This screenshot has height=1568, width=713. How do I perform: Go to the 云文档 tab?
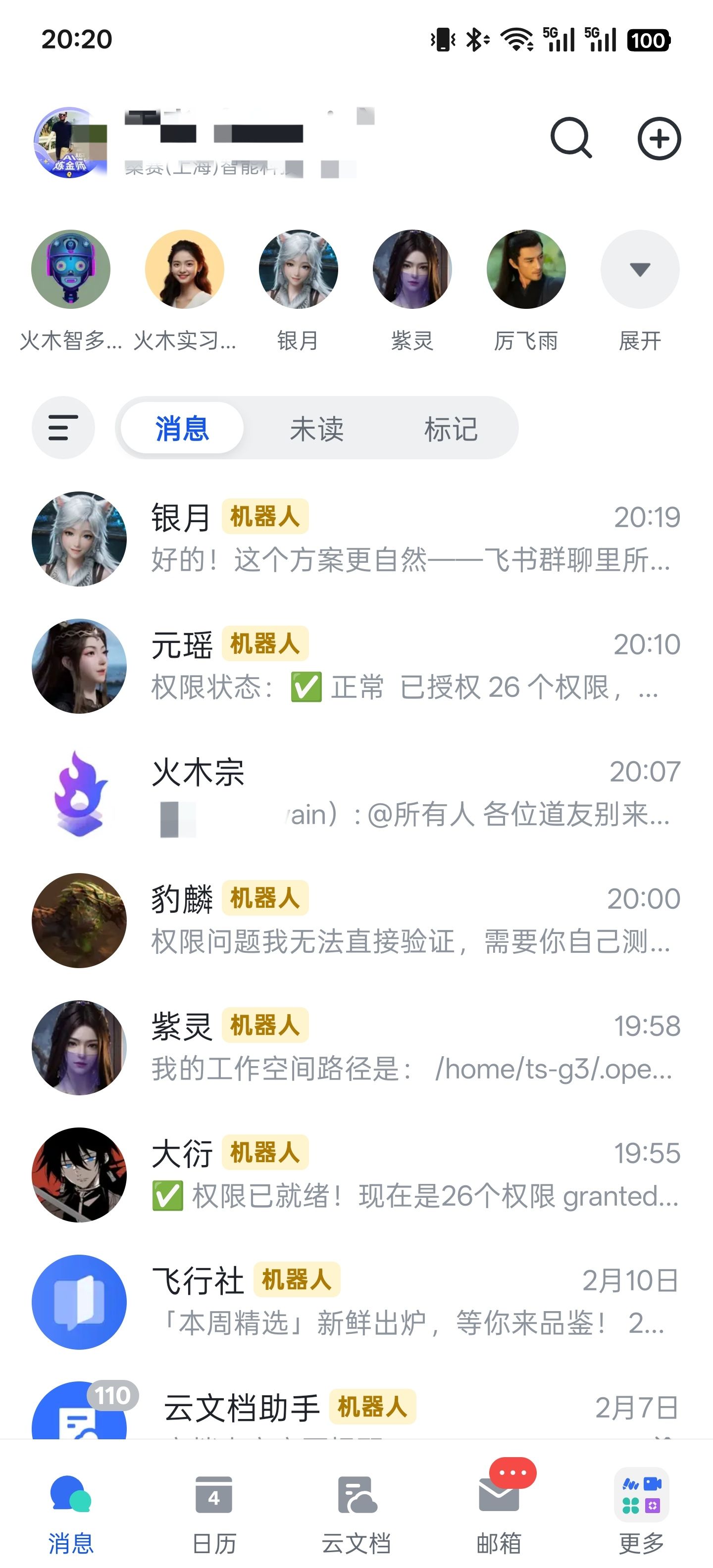356,1511
